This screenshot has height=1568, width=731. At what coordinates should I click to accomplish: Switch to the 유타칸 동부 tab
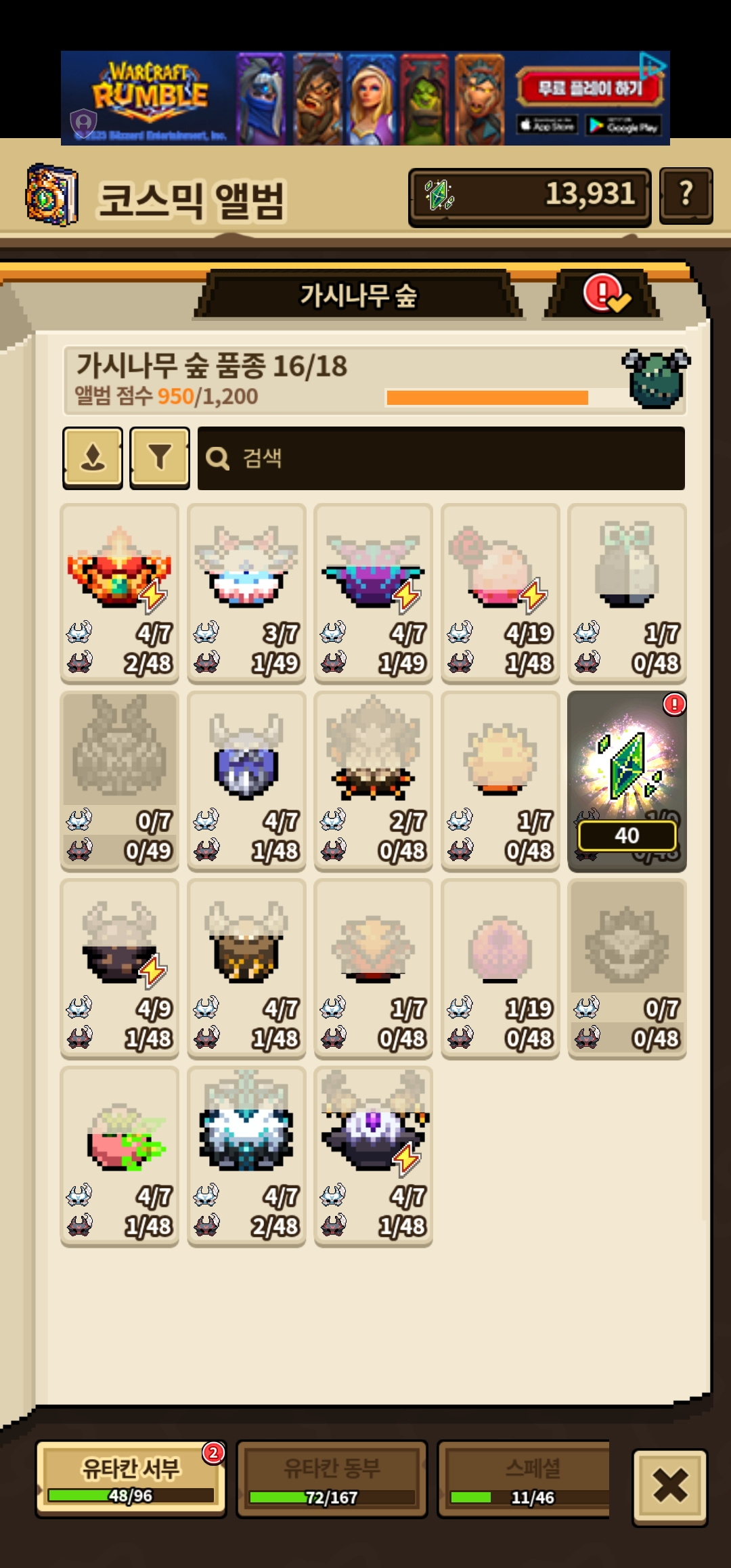332,1479
